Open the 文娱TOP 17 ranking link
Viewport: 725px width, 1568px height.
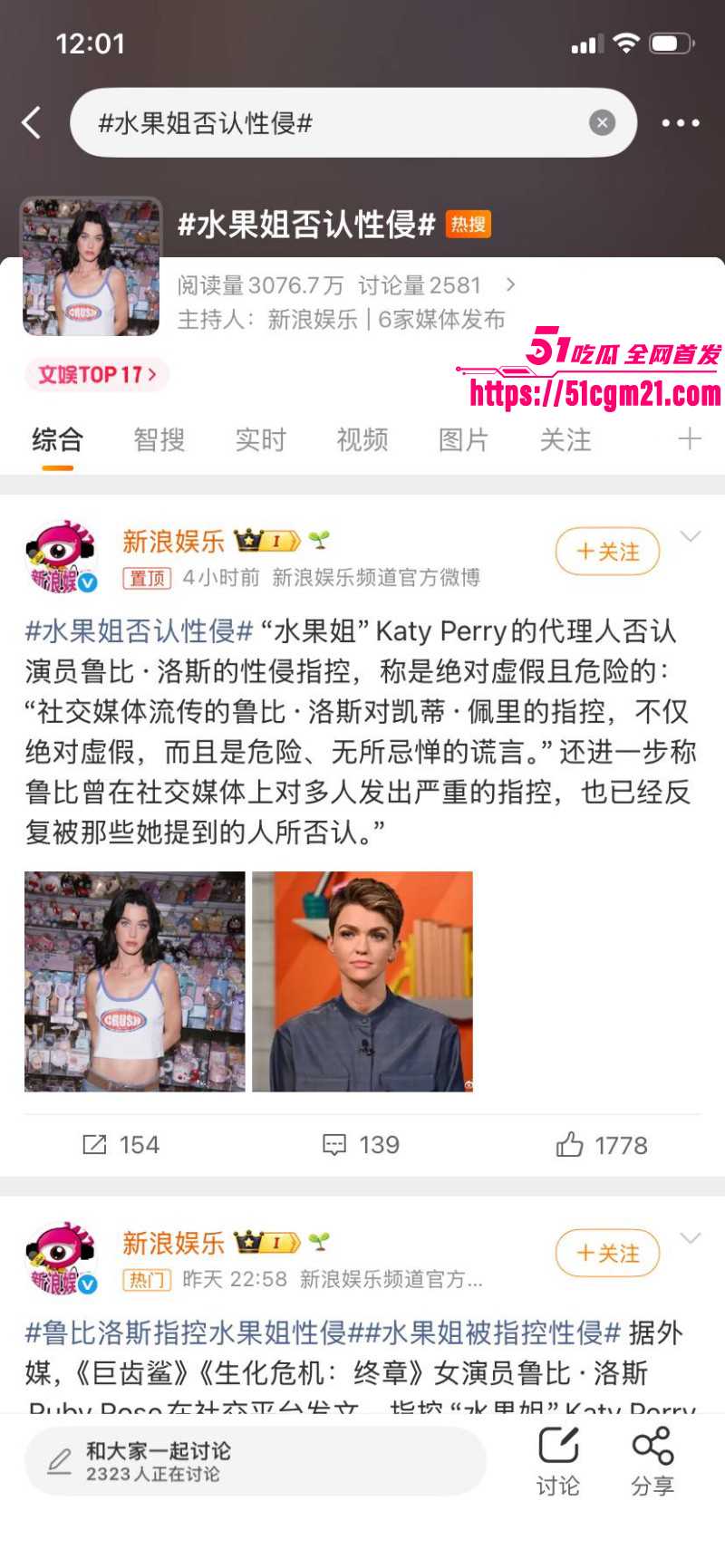pyautogui.click(x=95, y=375)
